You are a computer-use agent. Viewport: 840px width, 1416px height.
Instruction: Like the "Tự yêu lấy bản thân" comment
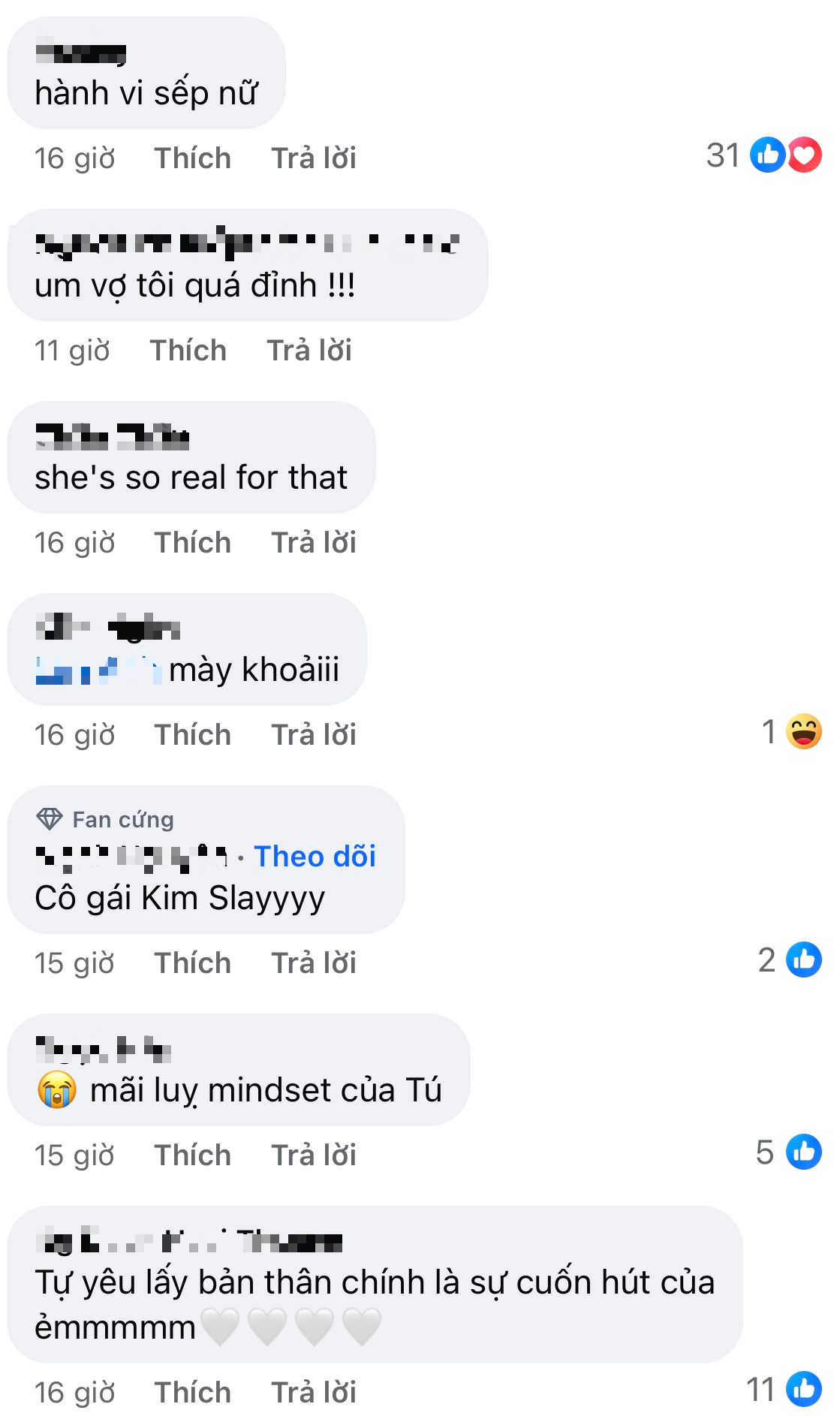(192, 1393)
